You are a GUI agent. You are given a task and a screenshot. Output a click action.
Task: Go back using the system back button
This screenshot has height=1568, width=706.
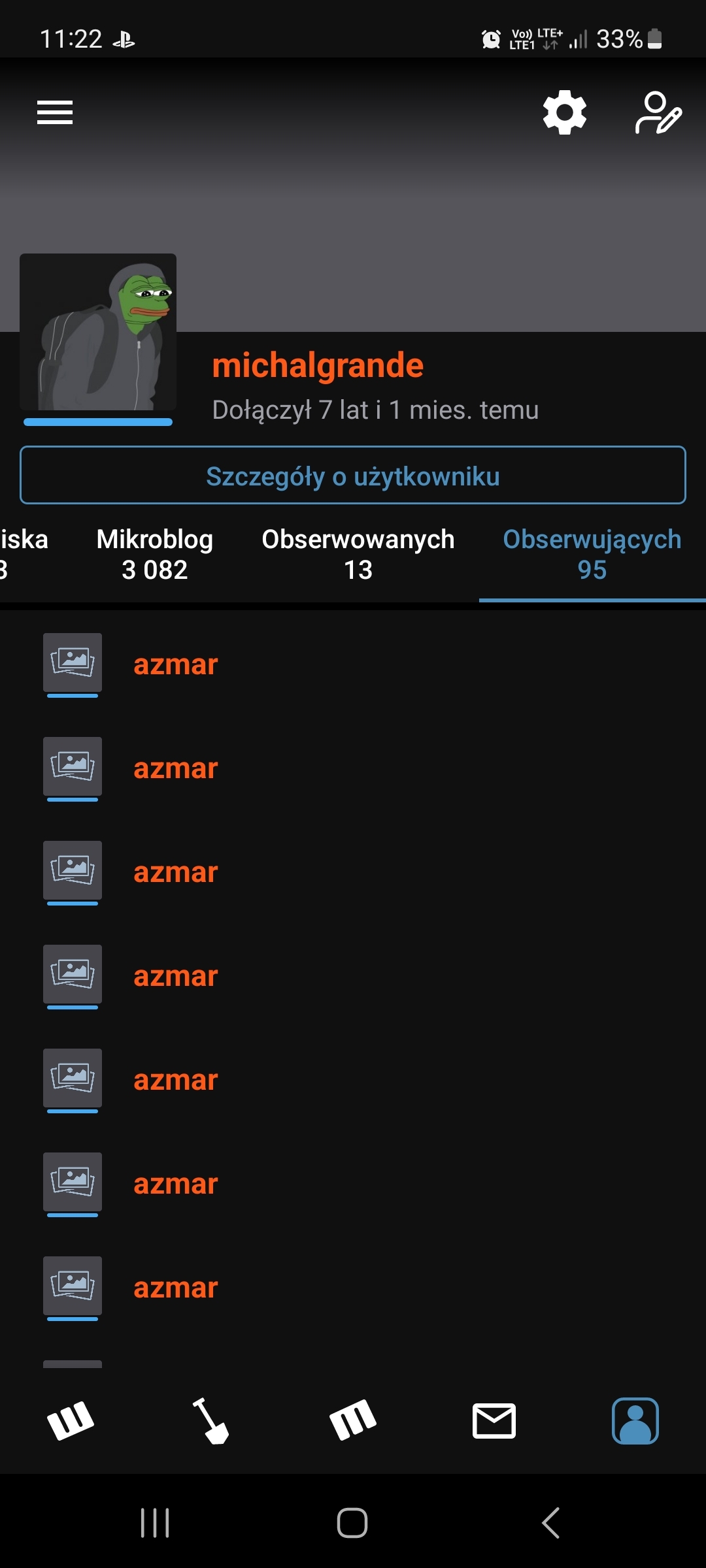550,1523
